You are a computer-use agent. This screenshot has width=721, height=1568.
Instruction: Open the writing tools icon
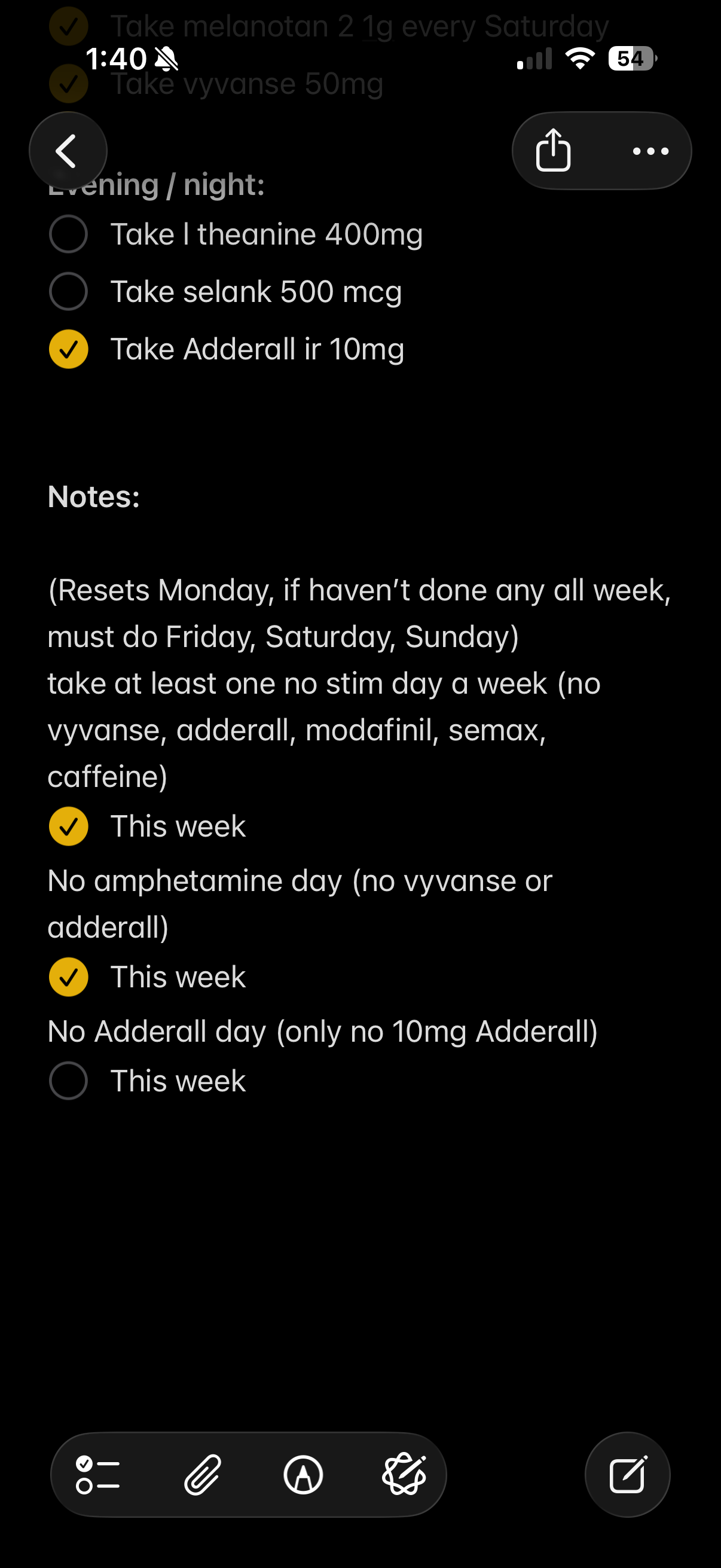pyautogui.click(x=404, y=1475)
